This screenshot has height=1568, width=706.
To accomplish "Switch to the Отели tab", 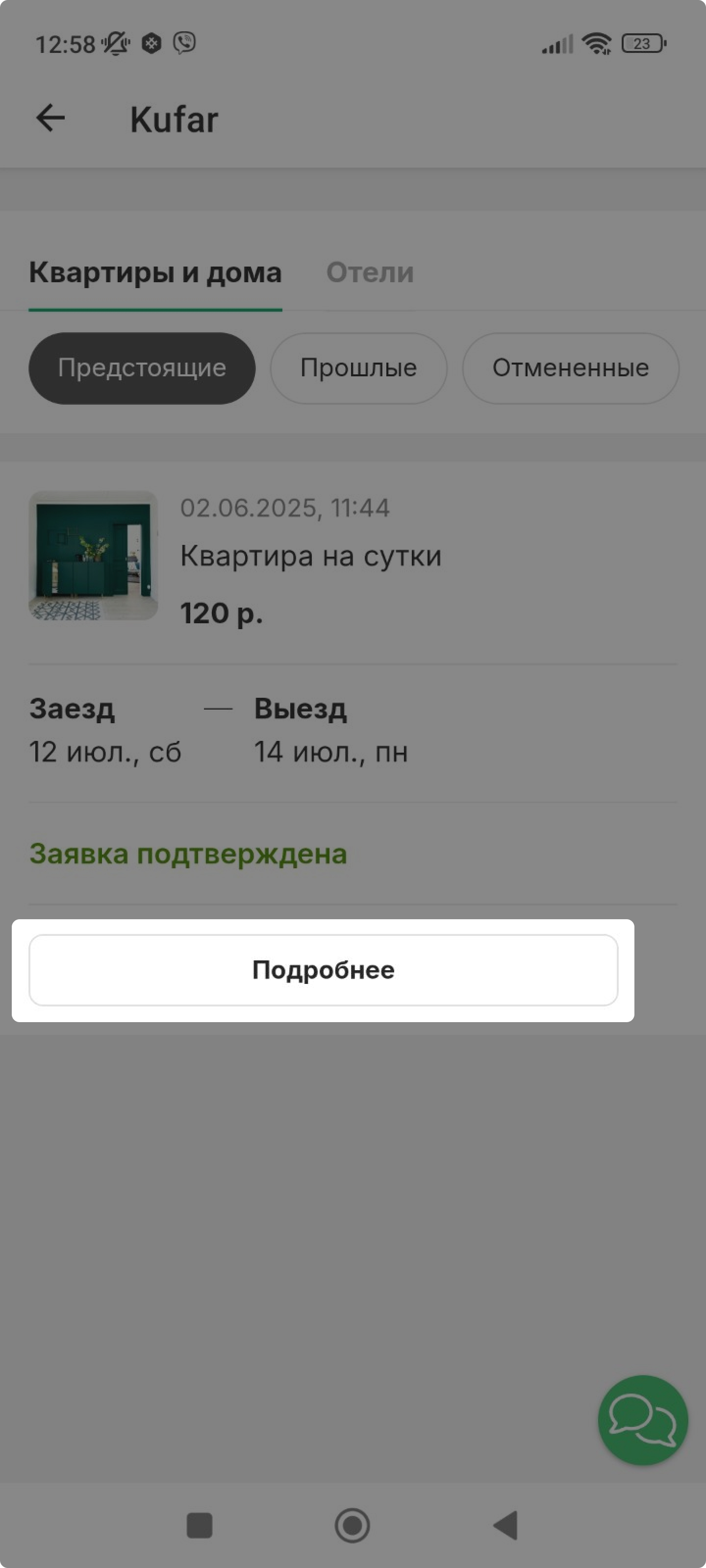I will pyautogui.click(x=370, y=272).
